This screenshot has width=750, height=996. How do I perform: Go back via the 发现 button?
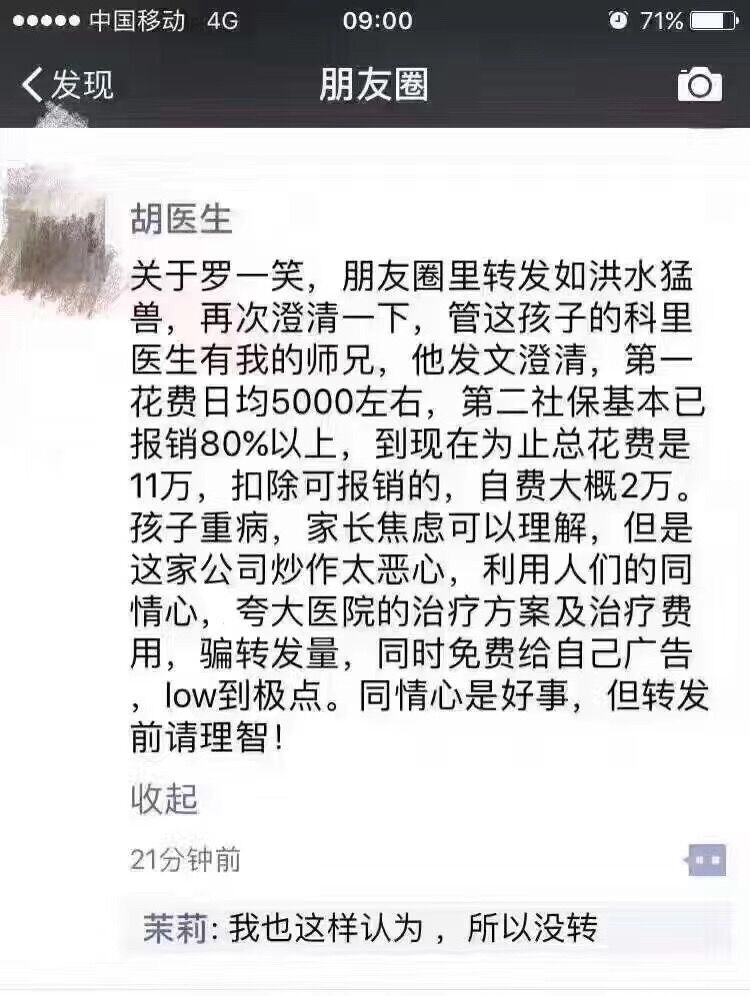coord(68,85)
